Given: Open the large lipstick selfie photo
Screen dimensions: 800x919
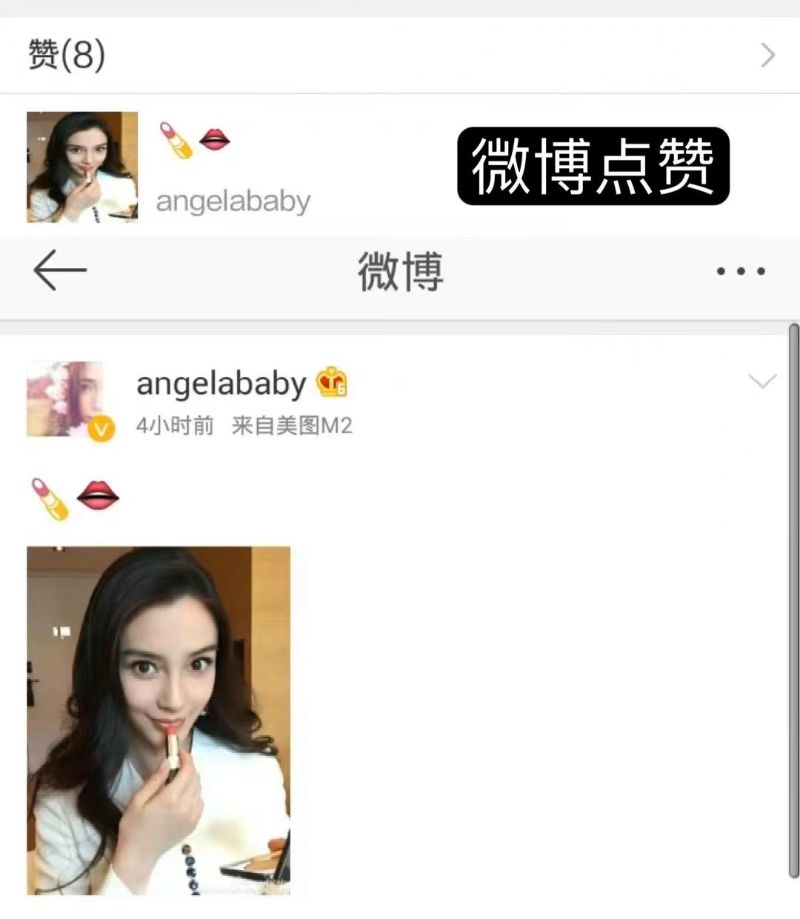Looking at the screenshot, I should (159, 720).
